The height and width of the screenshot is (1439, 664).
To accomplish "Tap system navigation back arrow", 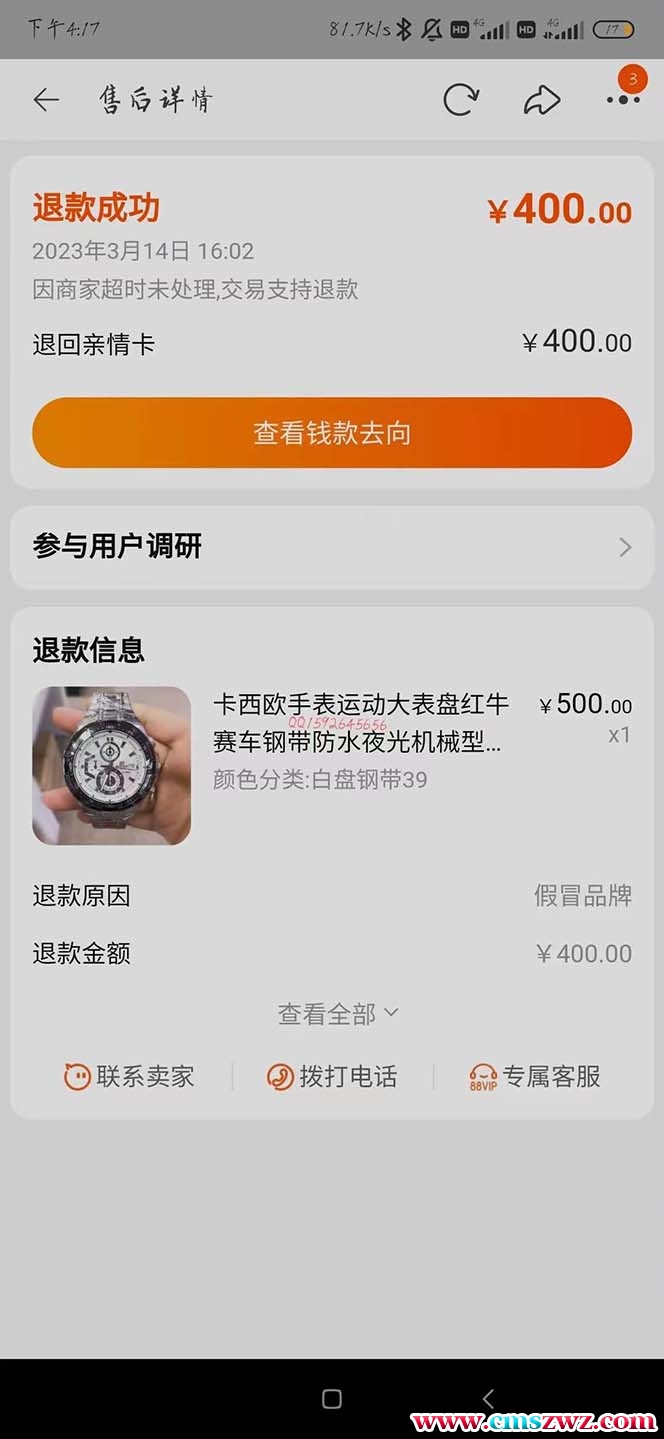I will [488, 1398].
